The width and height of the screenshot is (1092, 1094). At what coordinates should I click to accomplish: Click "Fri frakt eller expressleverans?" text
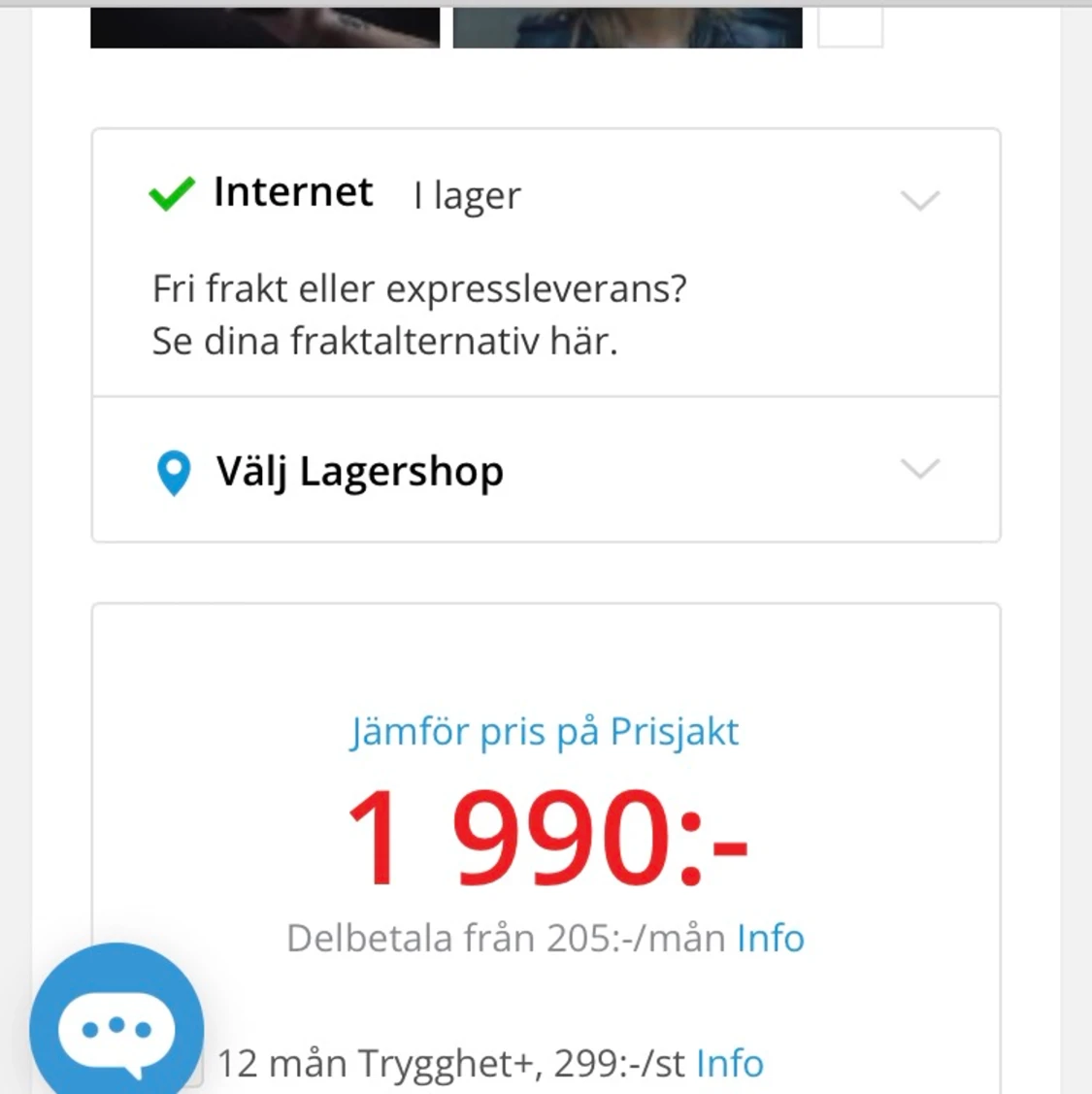pos(419,288)
